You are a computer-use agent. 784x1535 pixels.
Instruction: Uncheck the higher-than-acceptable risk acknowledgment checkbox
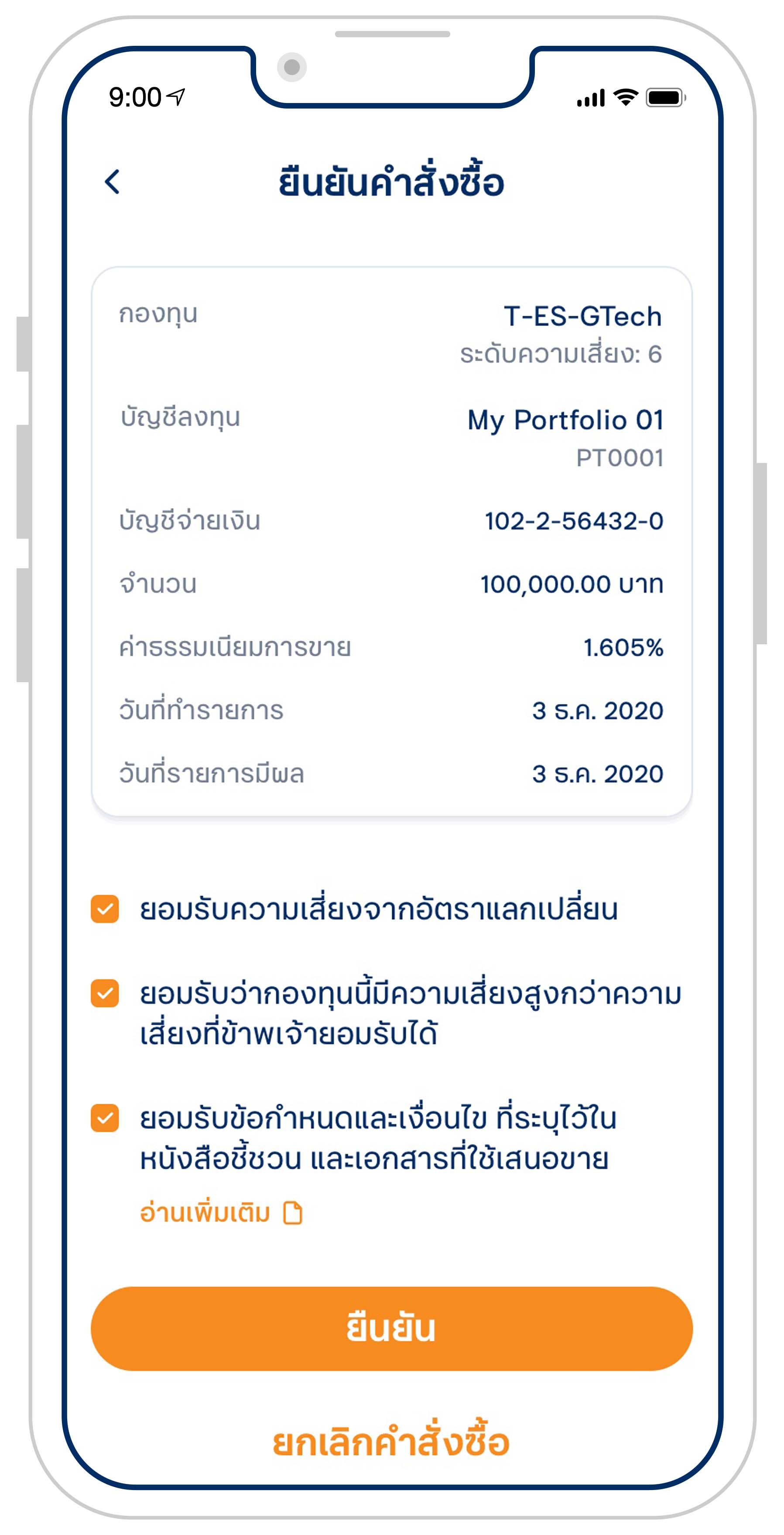(x=105, y=993)
